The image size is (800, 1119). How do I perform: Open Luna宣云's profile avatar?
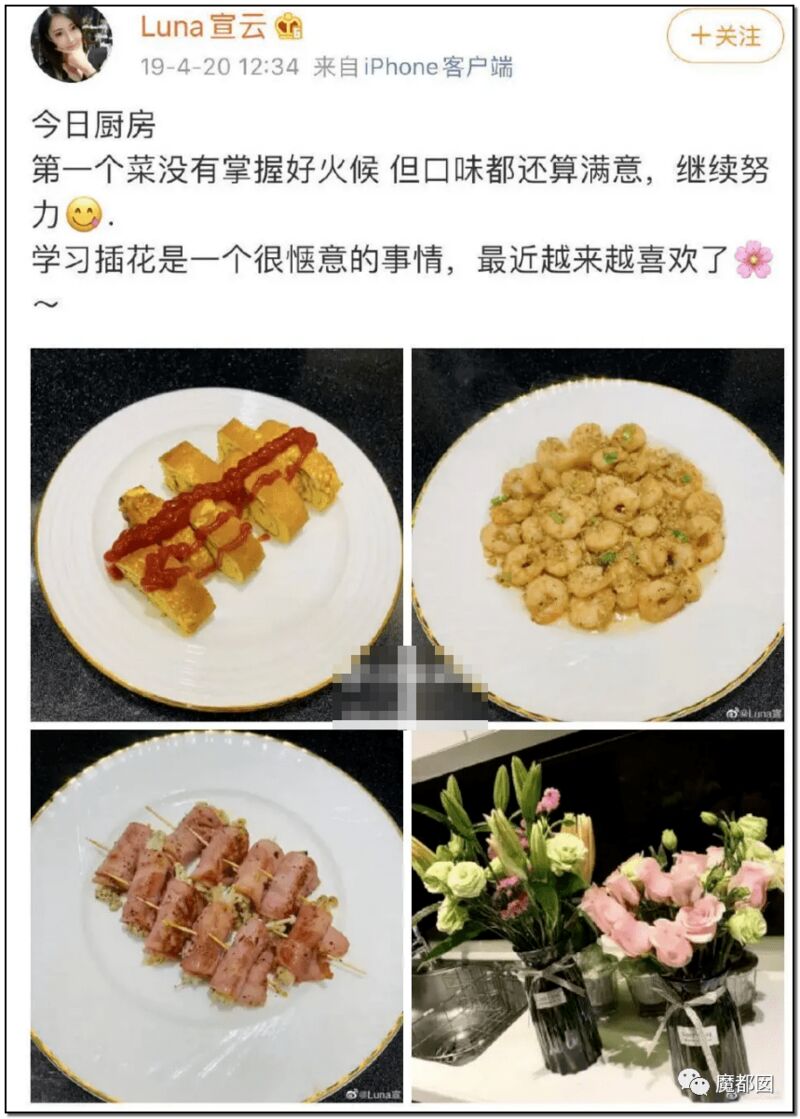[x=71, y=43]
